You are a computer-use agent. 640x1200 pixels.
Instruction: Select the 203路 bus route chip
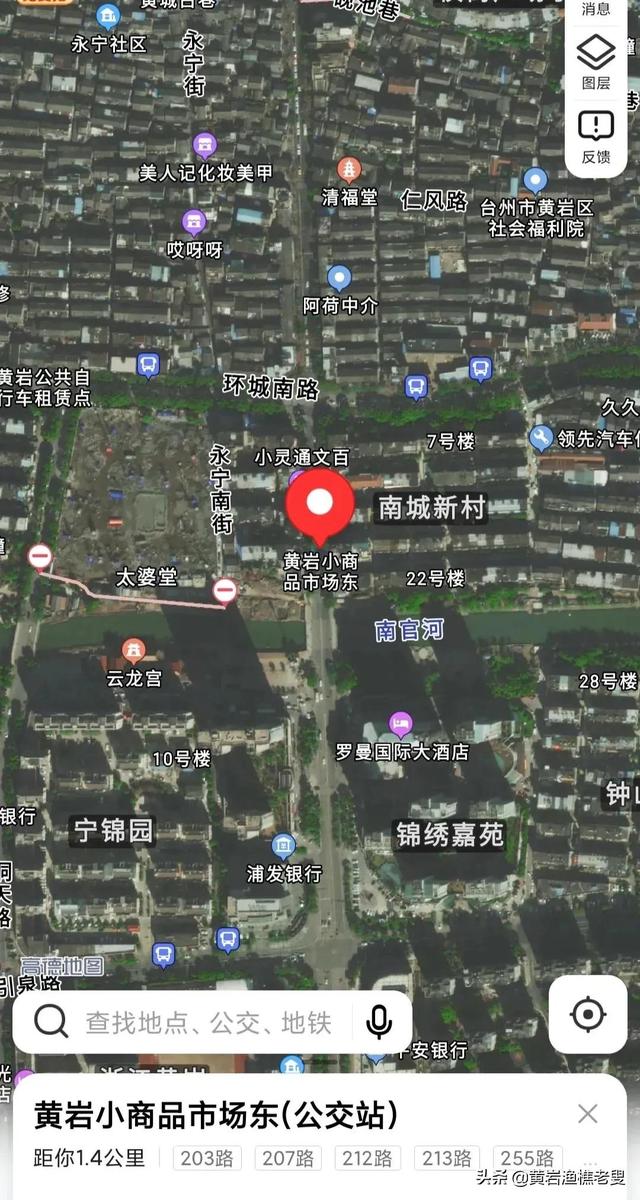(x=207, y=1158)
